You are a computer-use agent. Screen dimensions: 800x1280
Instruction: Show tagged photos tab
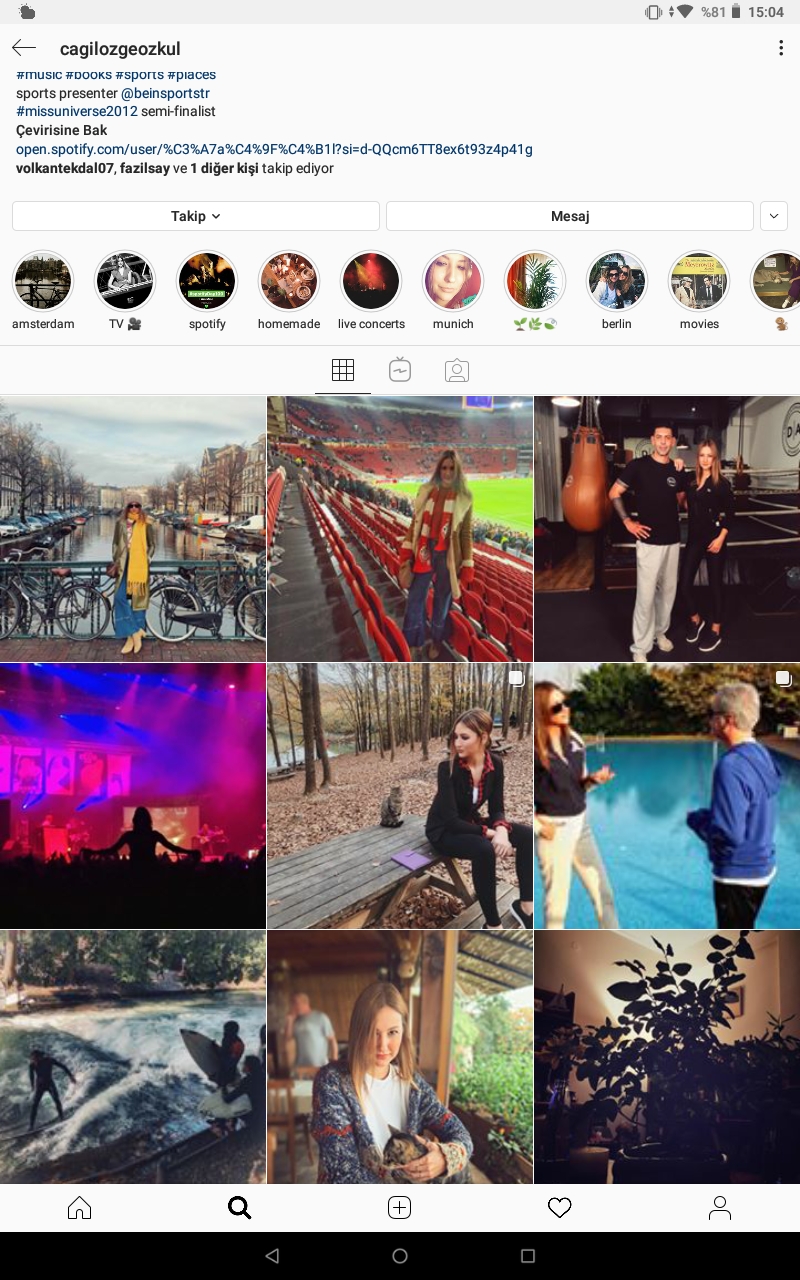coord(457,370)
